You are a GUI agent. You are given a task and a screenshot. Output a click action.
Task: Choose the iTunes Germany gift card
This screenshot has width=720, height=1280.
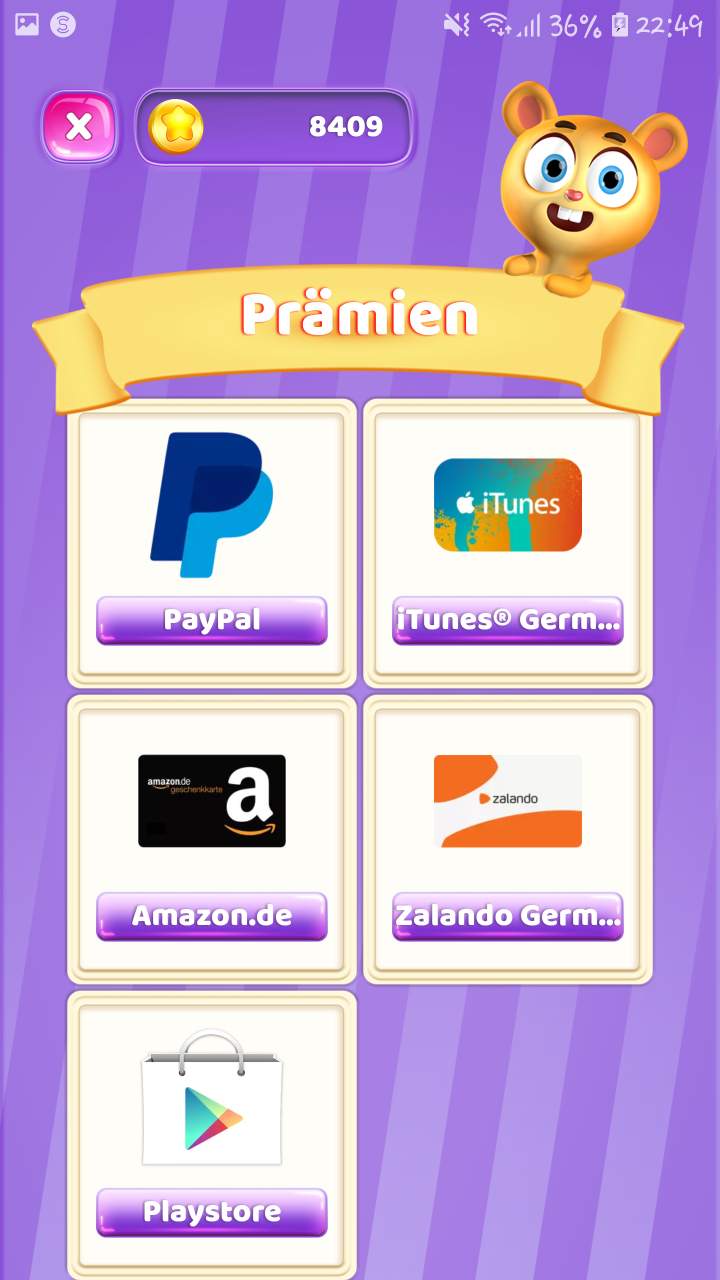click(507, 620)
